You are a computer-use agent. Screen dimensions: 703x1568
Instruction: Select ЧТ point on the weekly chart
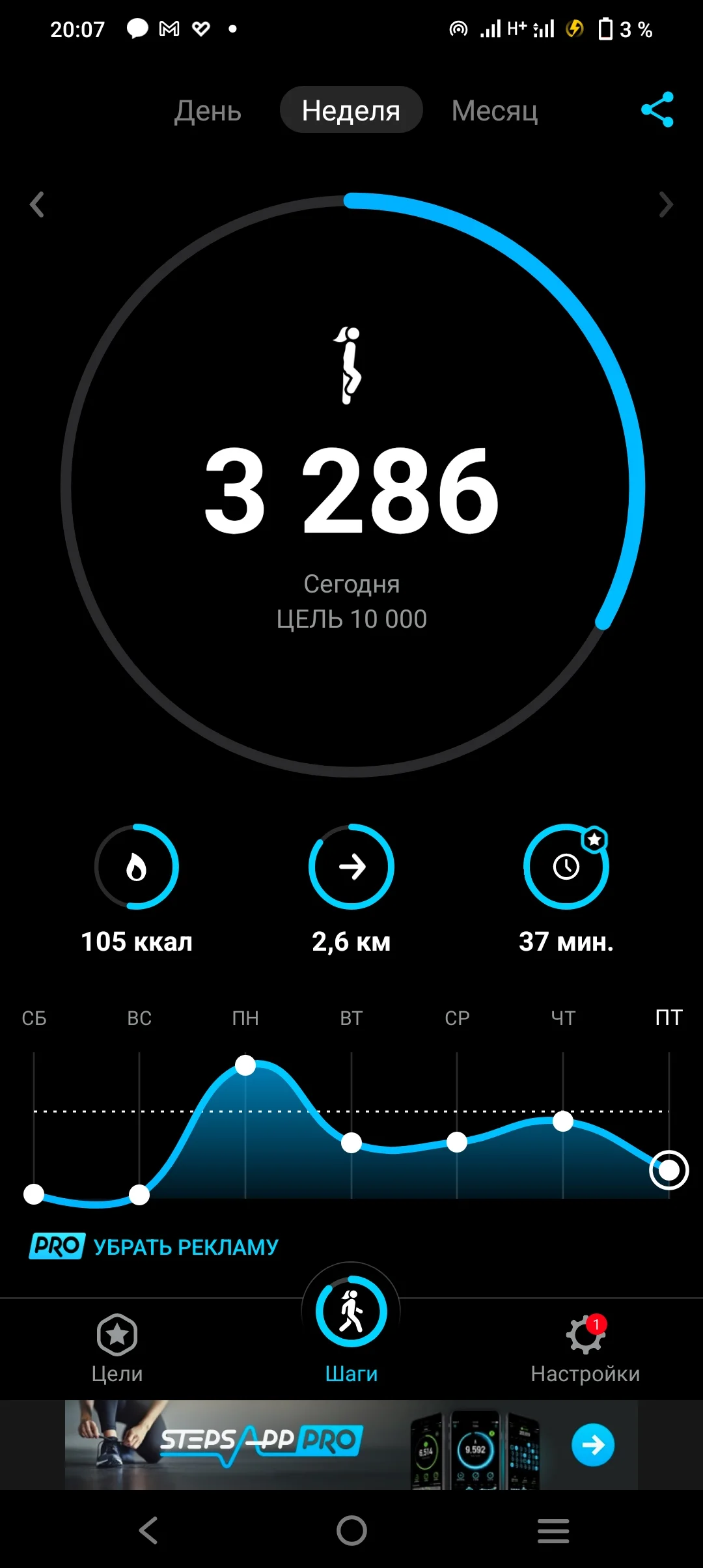click(x=563, y=1121)
